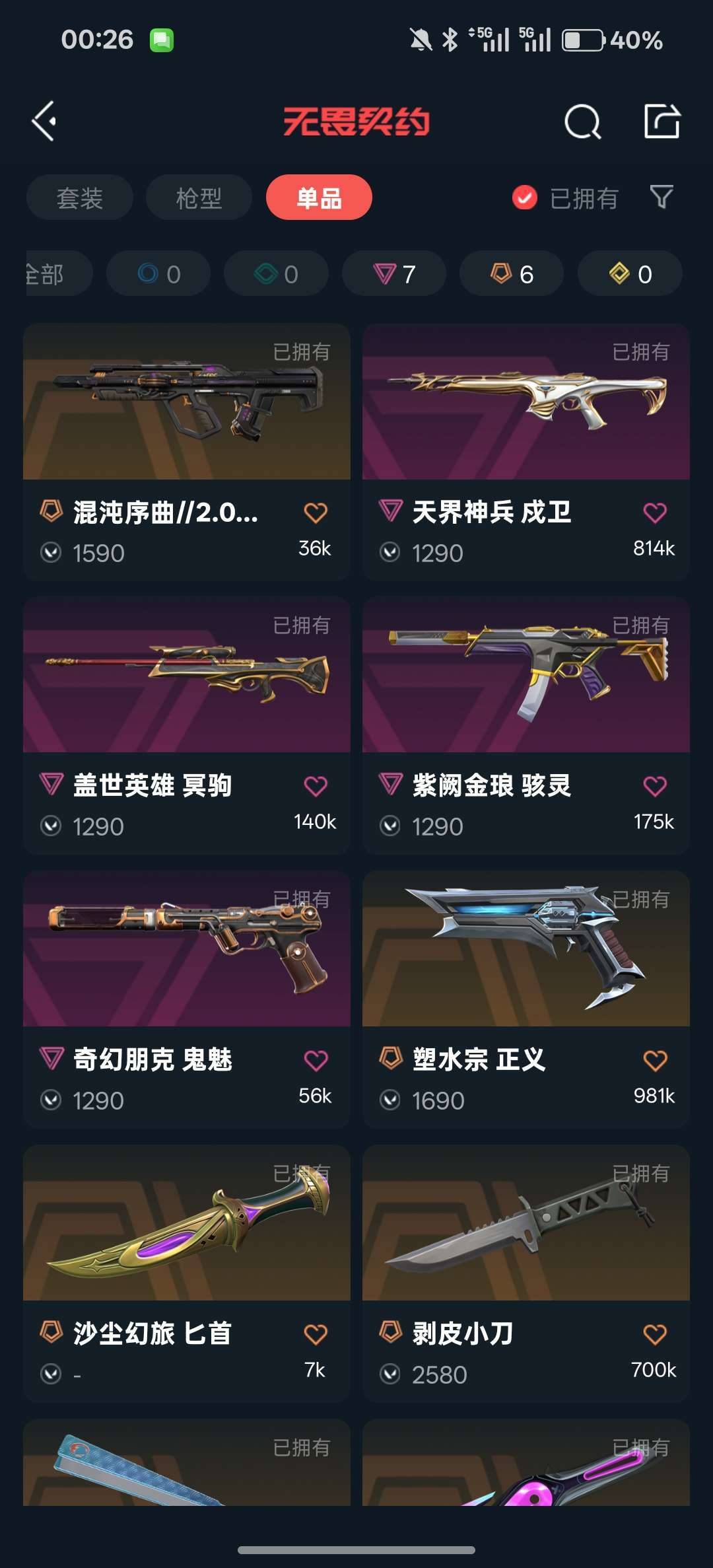The width and height of the screenshot is (713, 1568).
Task: Switch to the 套装 tab
Action: (79, 197)
